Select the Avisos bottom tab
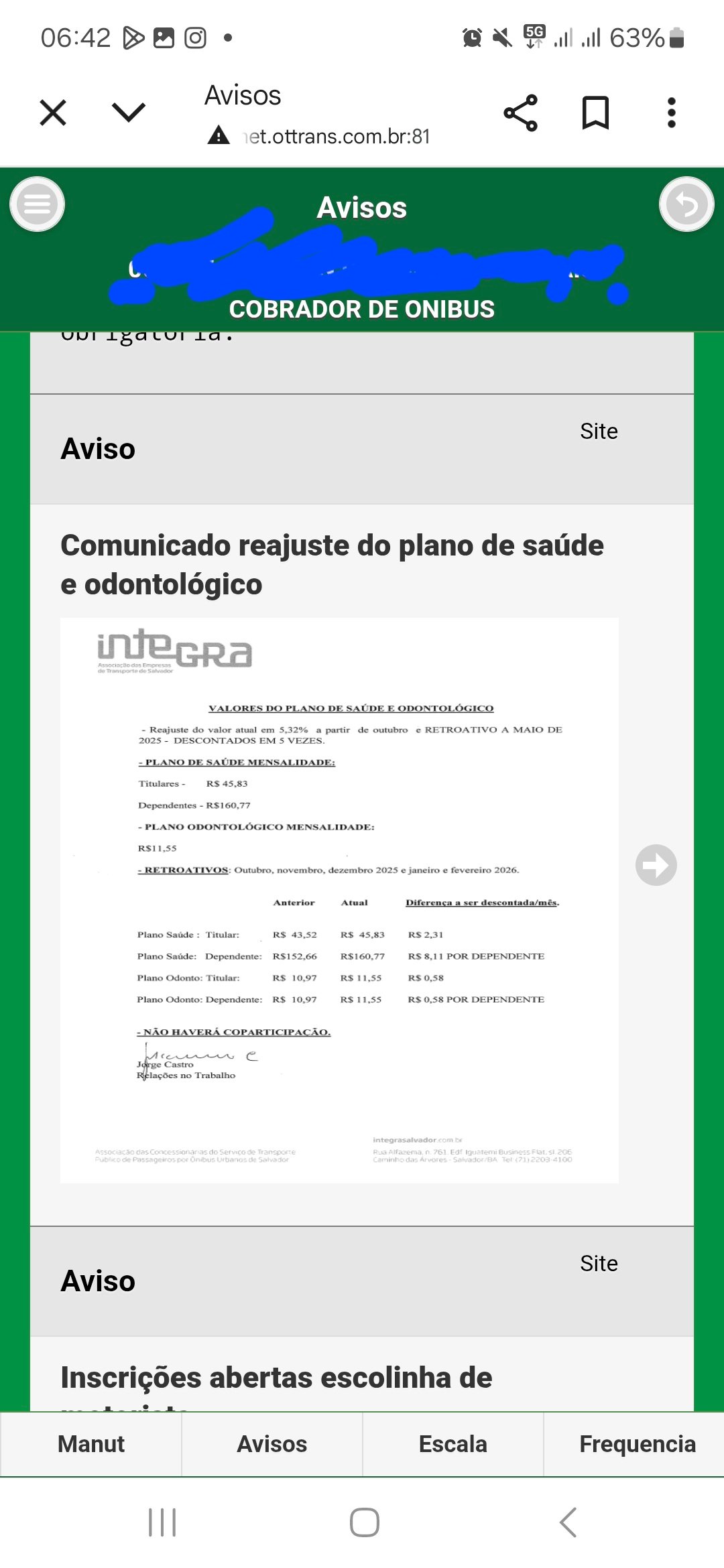This screenshot has height=1568, width=724. (272, 1444)
